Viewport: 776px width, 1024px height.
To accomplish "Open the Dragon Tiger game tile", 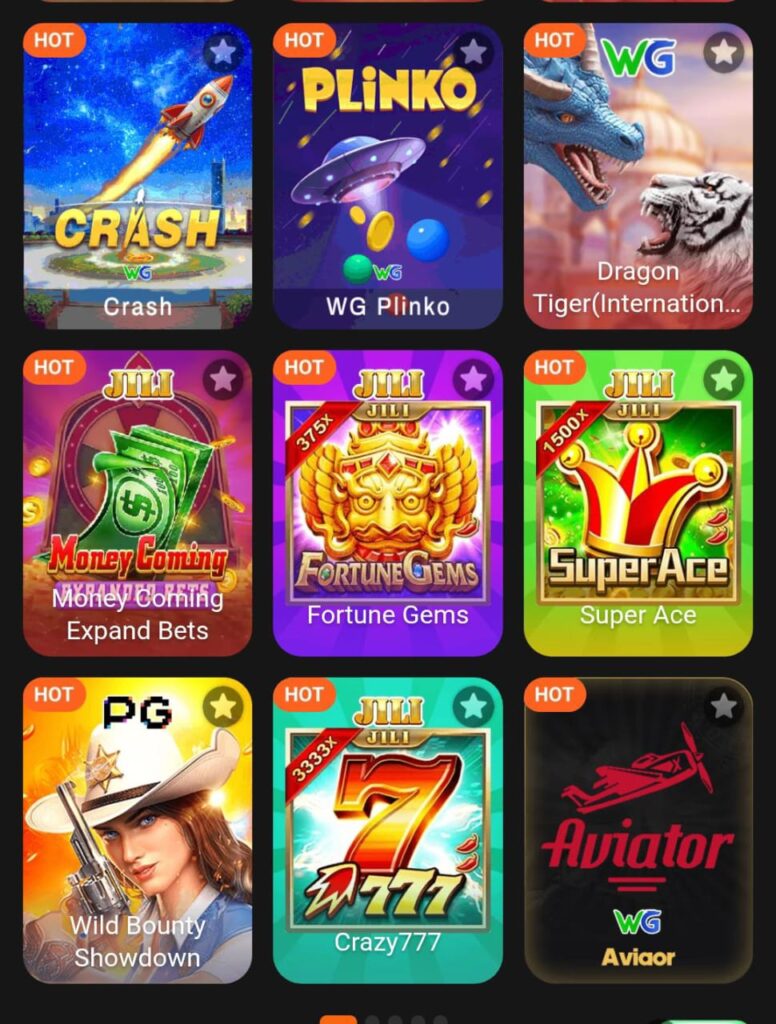I will pos(638,190).
